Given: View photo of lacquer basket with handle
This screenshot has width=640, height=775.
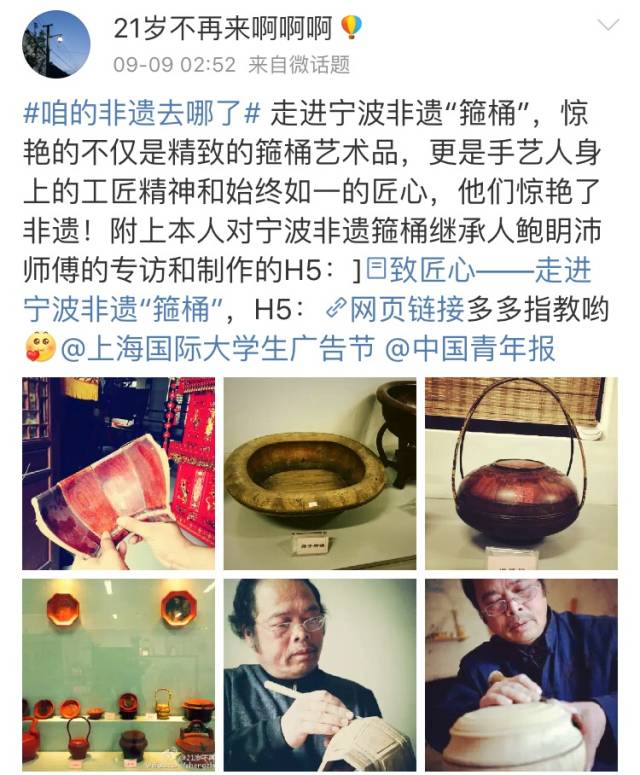Looking at the screenshot, I should coord(519,474).
